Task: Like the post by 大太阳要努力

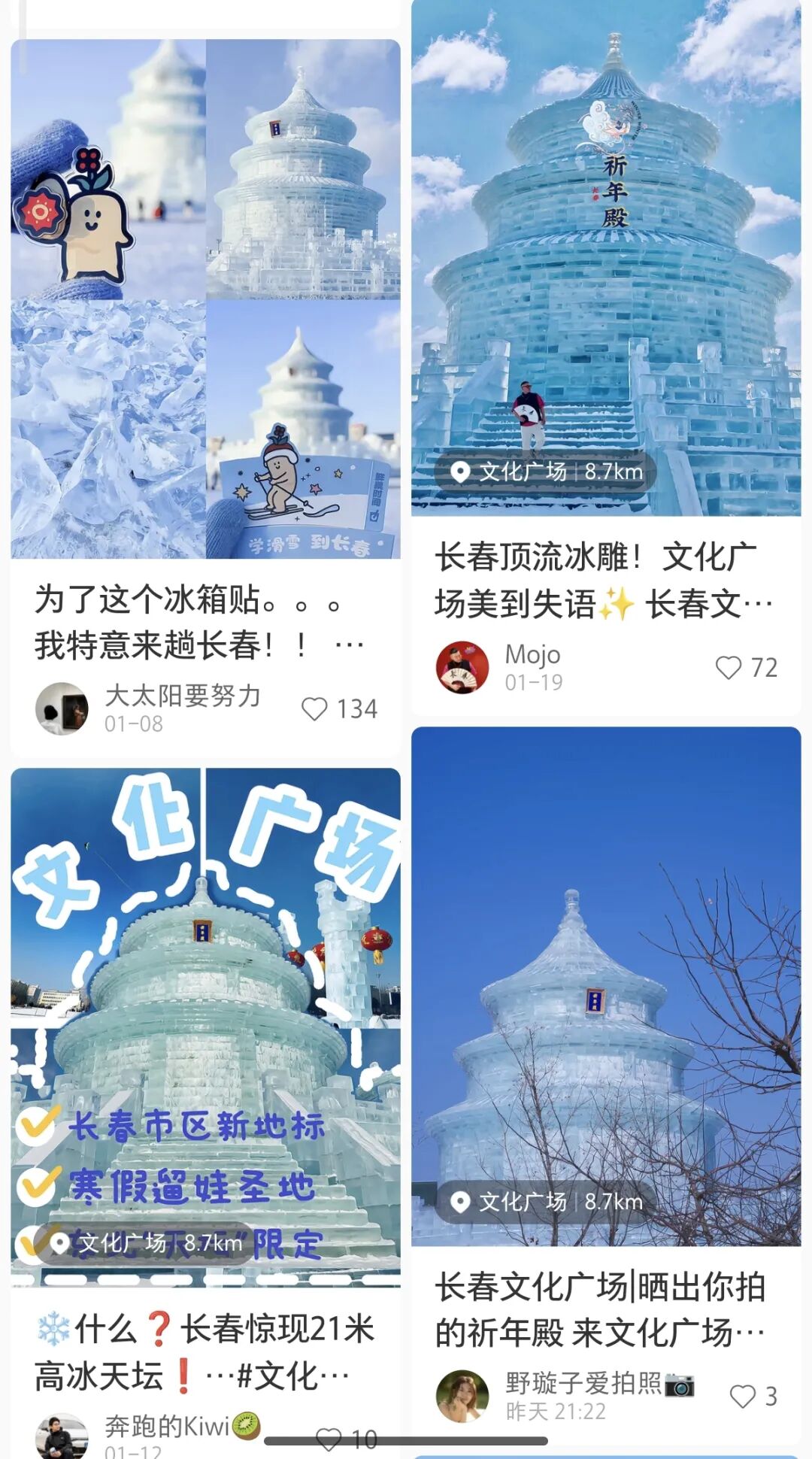Action: [x=315, y=709]
